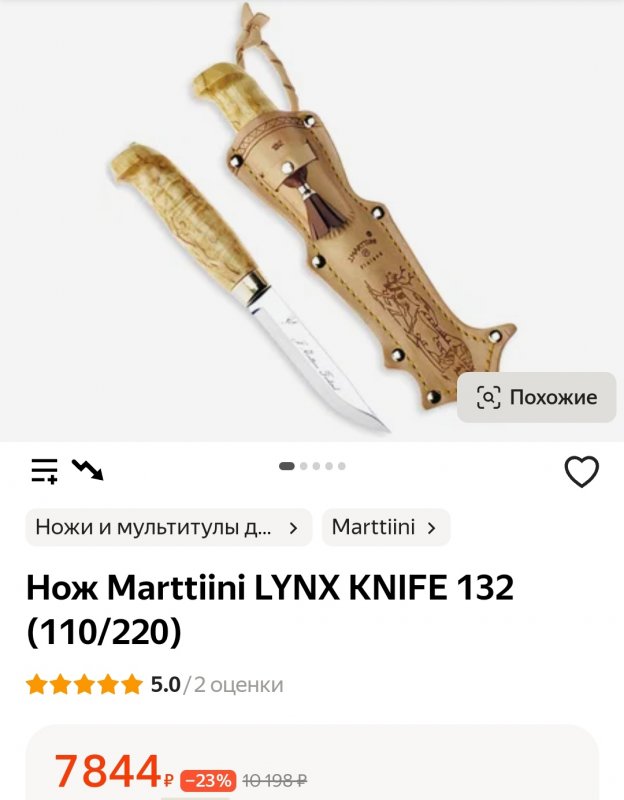Open the knife product photo fullscreen
This screenshot has width=624, height=800.
click(x=300, y=220)
